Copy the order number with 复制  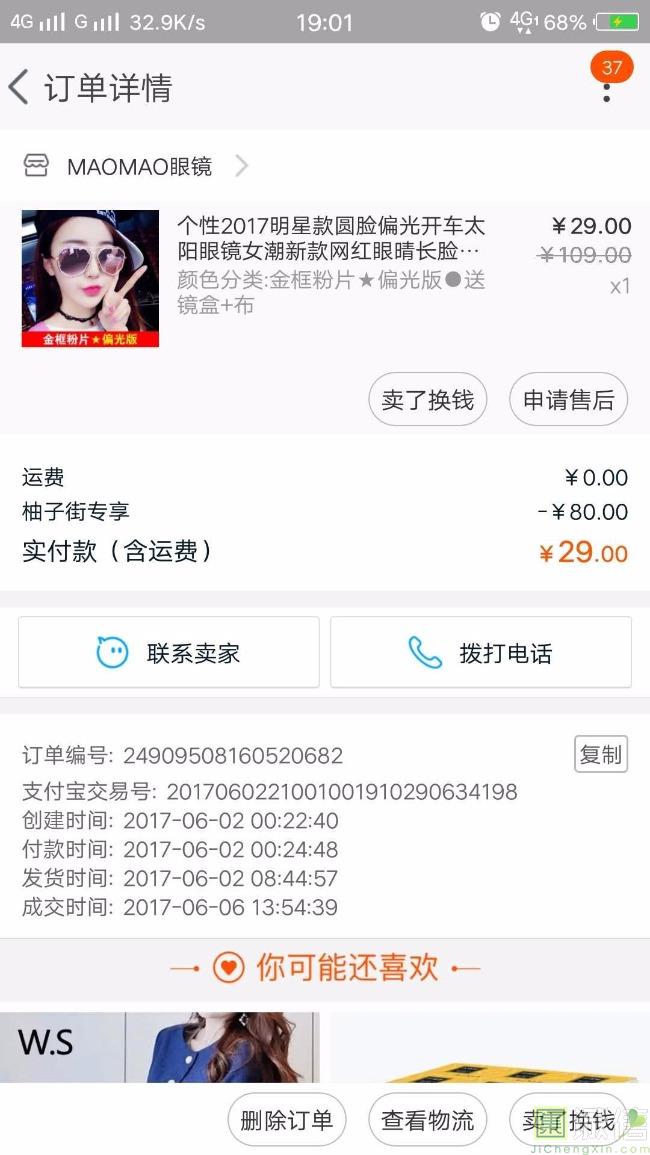600,755
